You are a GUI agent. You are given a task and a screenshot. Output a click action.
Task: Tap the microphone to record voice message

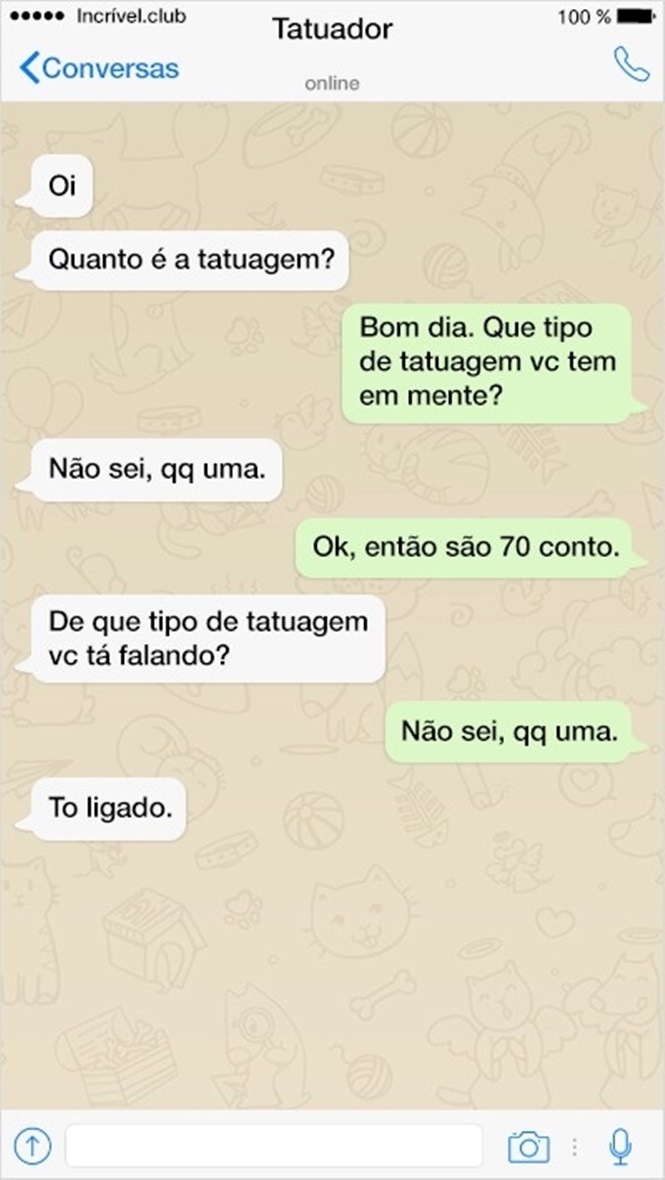620,1146
